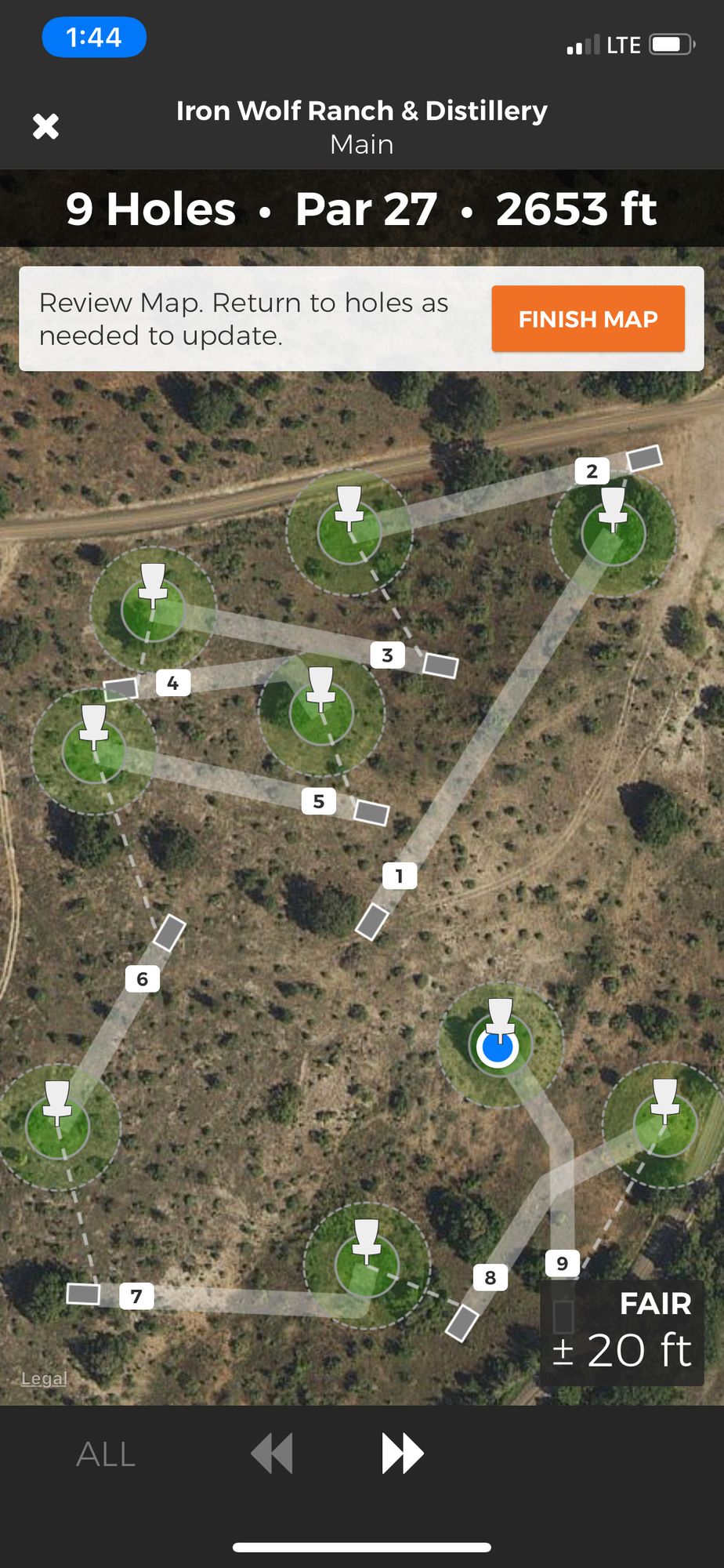Open the Legal link
The width and height of the screenshot is (724, 1568).
[x=44, y=1378]
